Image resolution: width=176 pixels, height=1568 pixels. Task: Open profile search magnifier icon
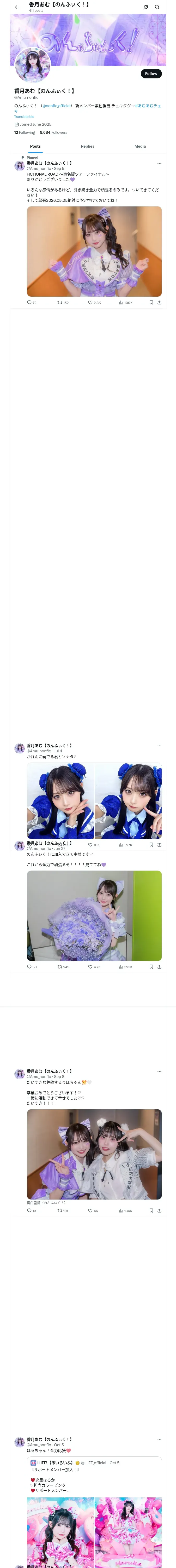[x=157, y=7]
